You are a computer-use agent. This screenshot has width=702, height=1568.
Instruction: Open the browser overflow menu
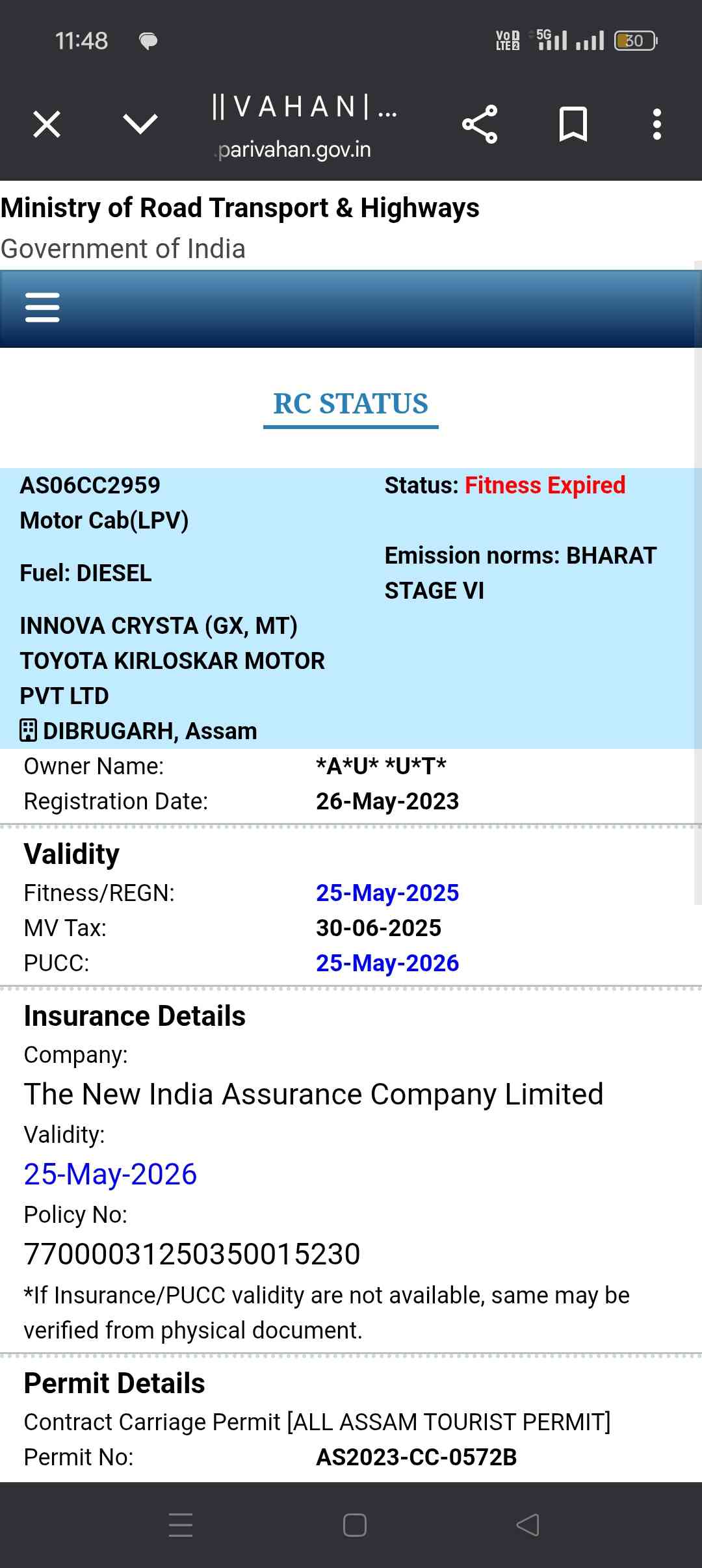pos(657,124)
